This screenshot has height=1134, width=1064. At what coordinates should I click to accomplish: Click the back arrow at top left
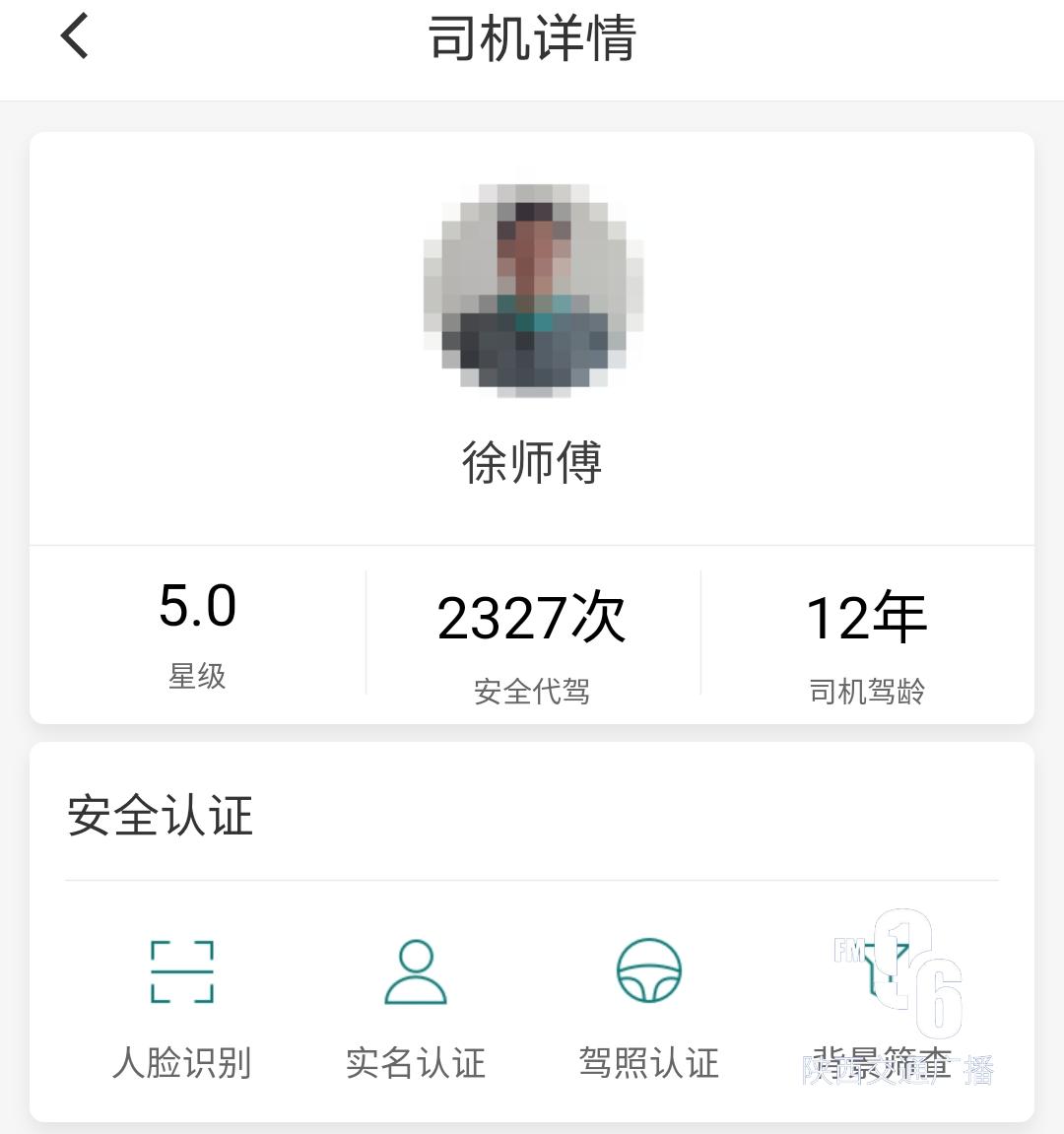click(x=71, y=37)
